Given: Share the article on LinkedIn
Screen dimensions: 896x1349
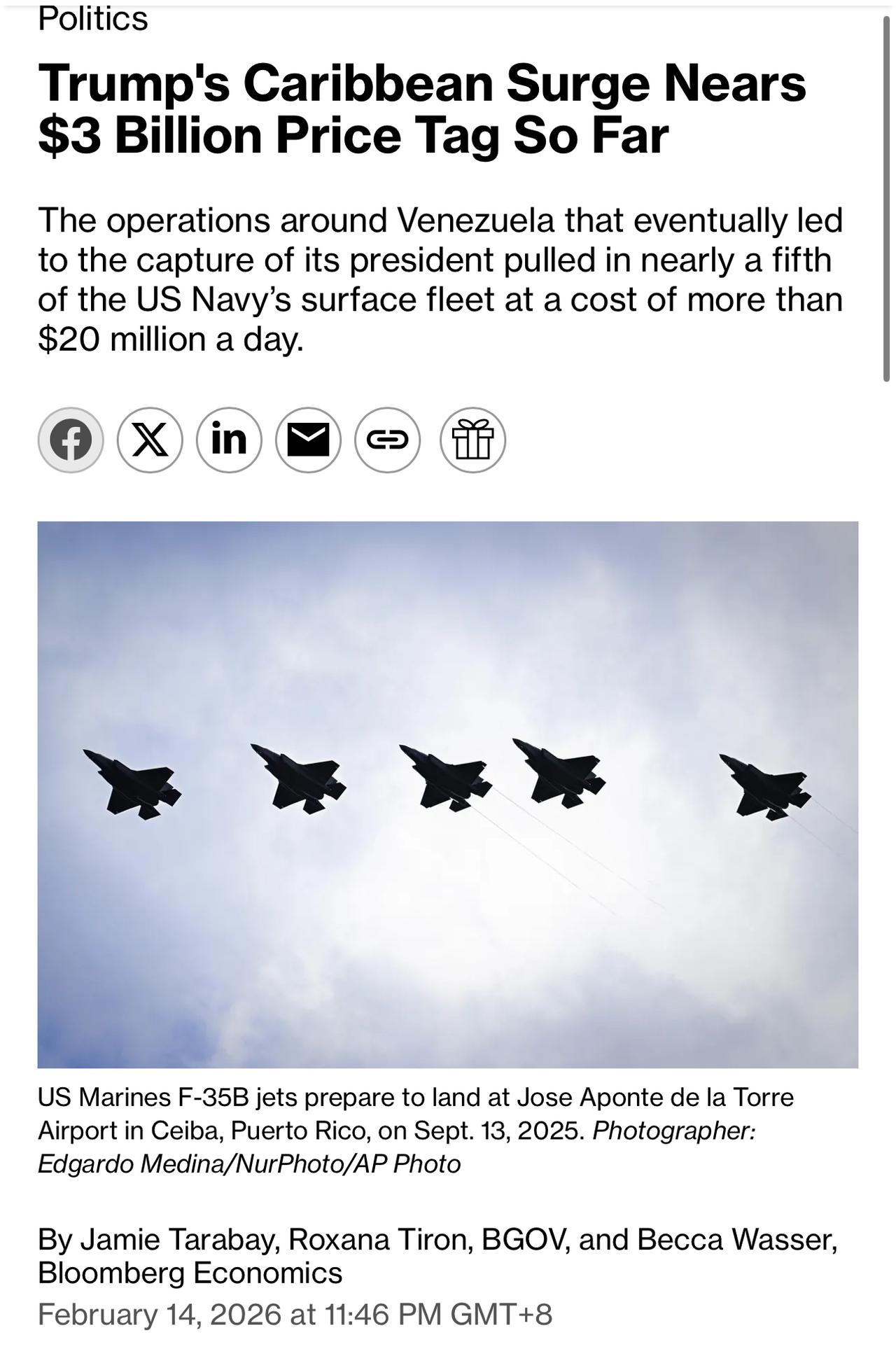Looking at the screenshot, I should pyautogui.click(x=229, y=440).
